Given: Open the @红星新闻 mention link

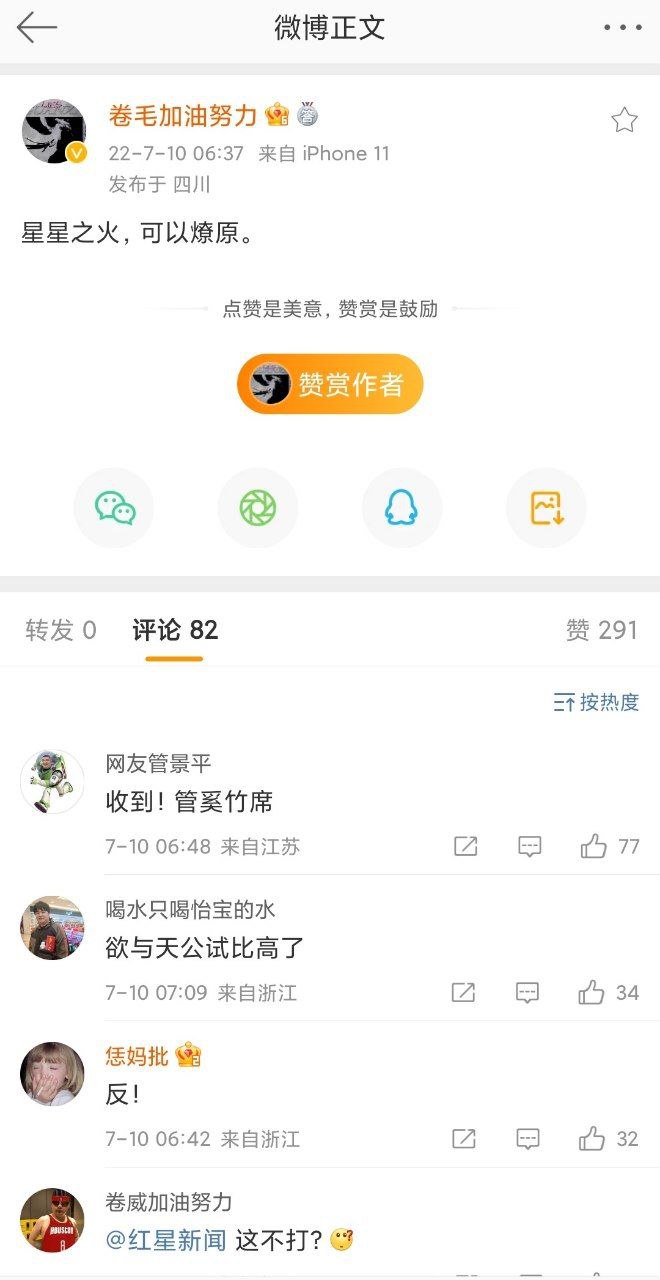Looking at the screenshot, I should pyautogui.click(x=167, y=1241).
